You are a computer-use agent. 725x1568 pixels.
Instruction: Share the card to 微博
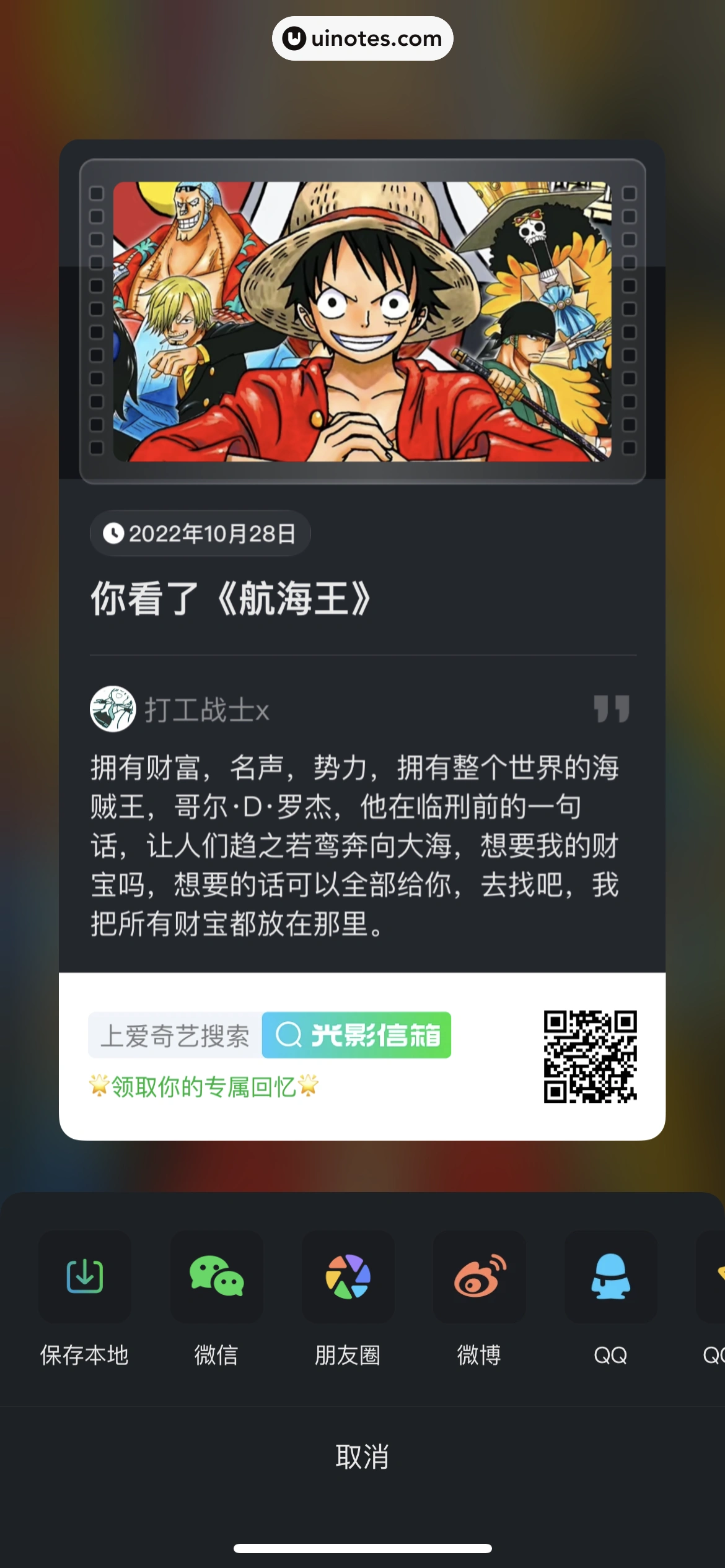point(479,1277)
